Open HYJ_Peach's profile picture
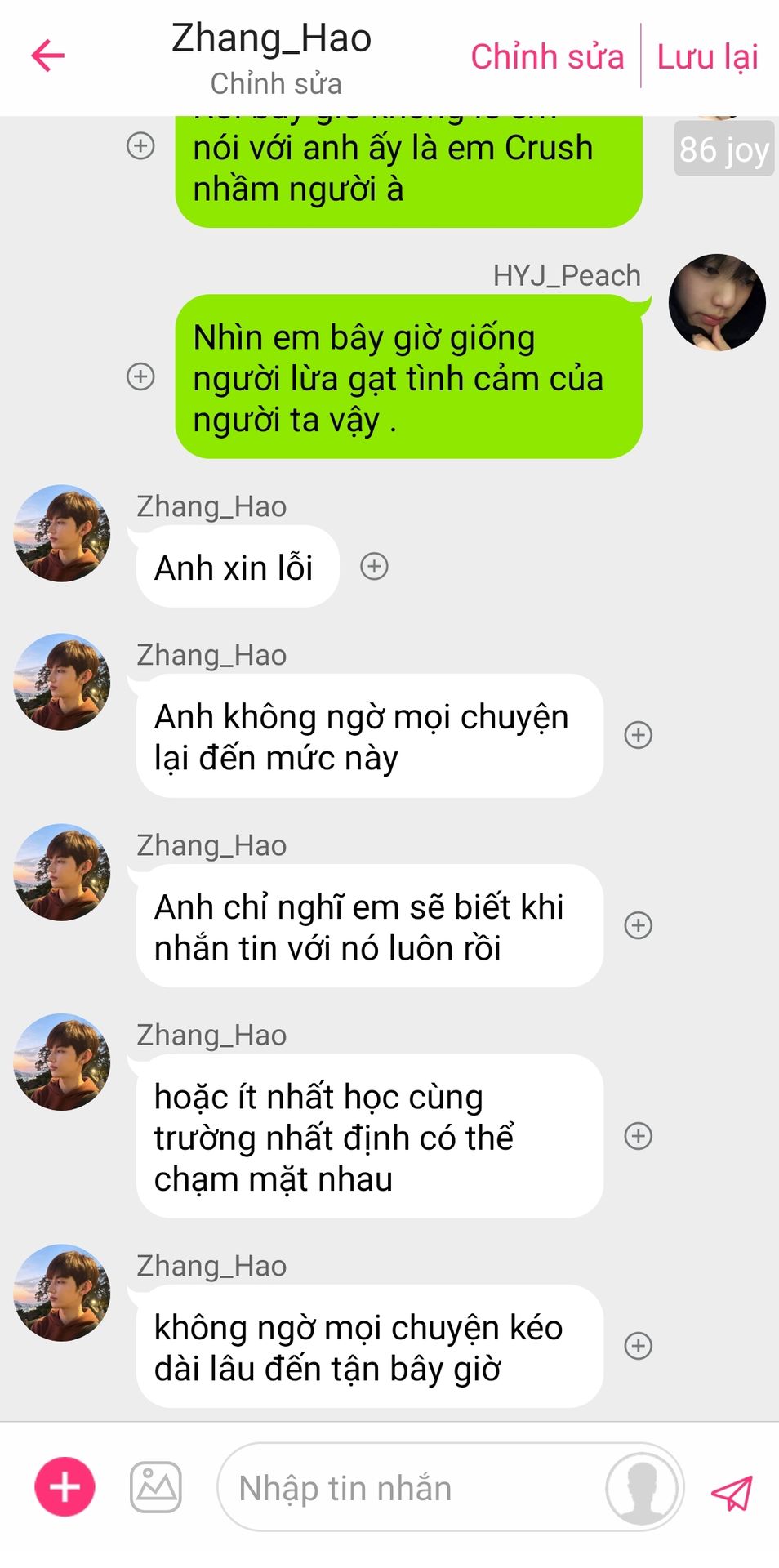The height and width of the screenshot is (1568, 779). click(717, 302)
